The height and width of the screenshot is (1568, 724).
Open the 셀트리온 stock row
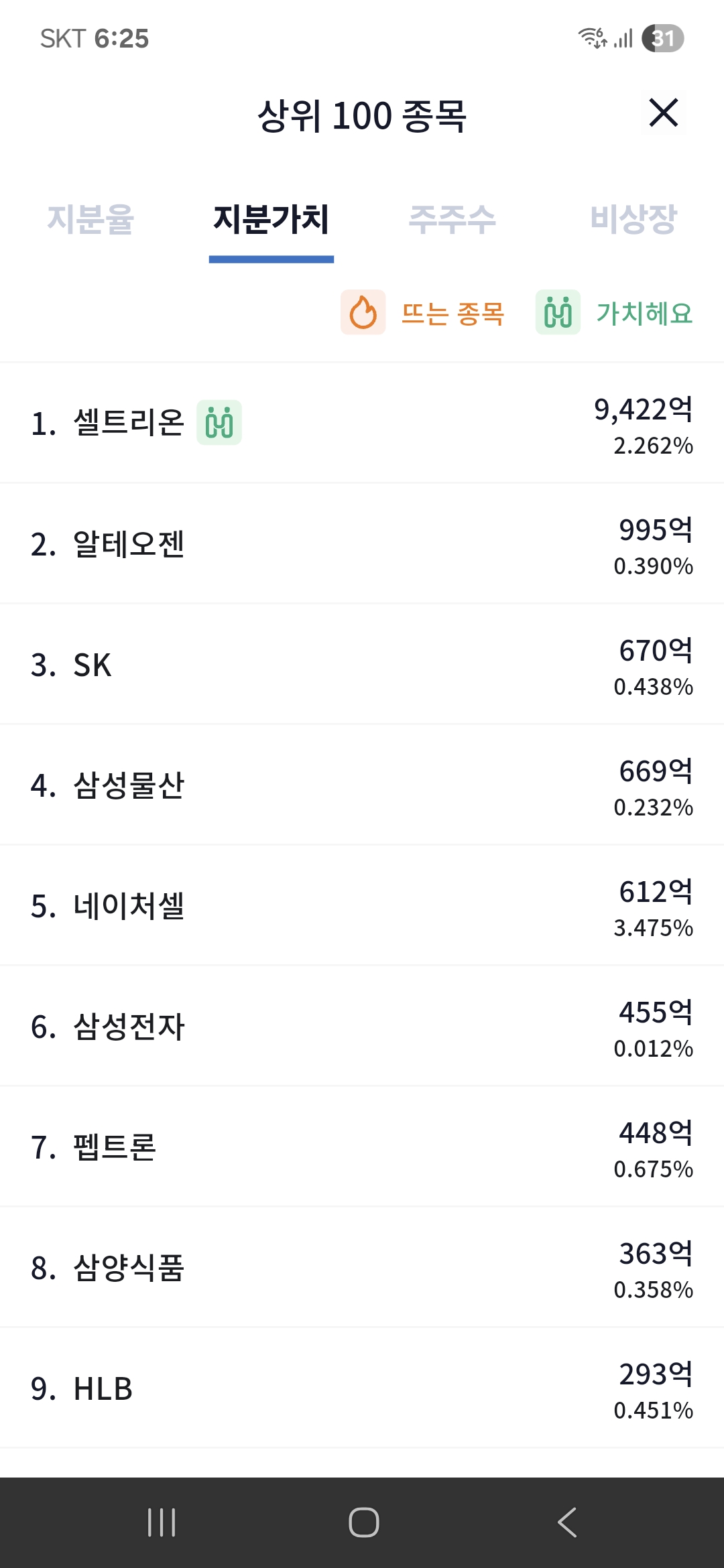[362, 423]
